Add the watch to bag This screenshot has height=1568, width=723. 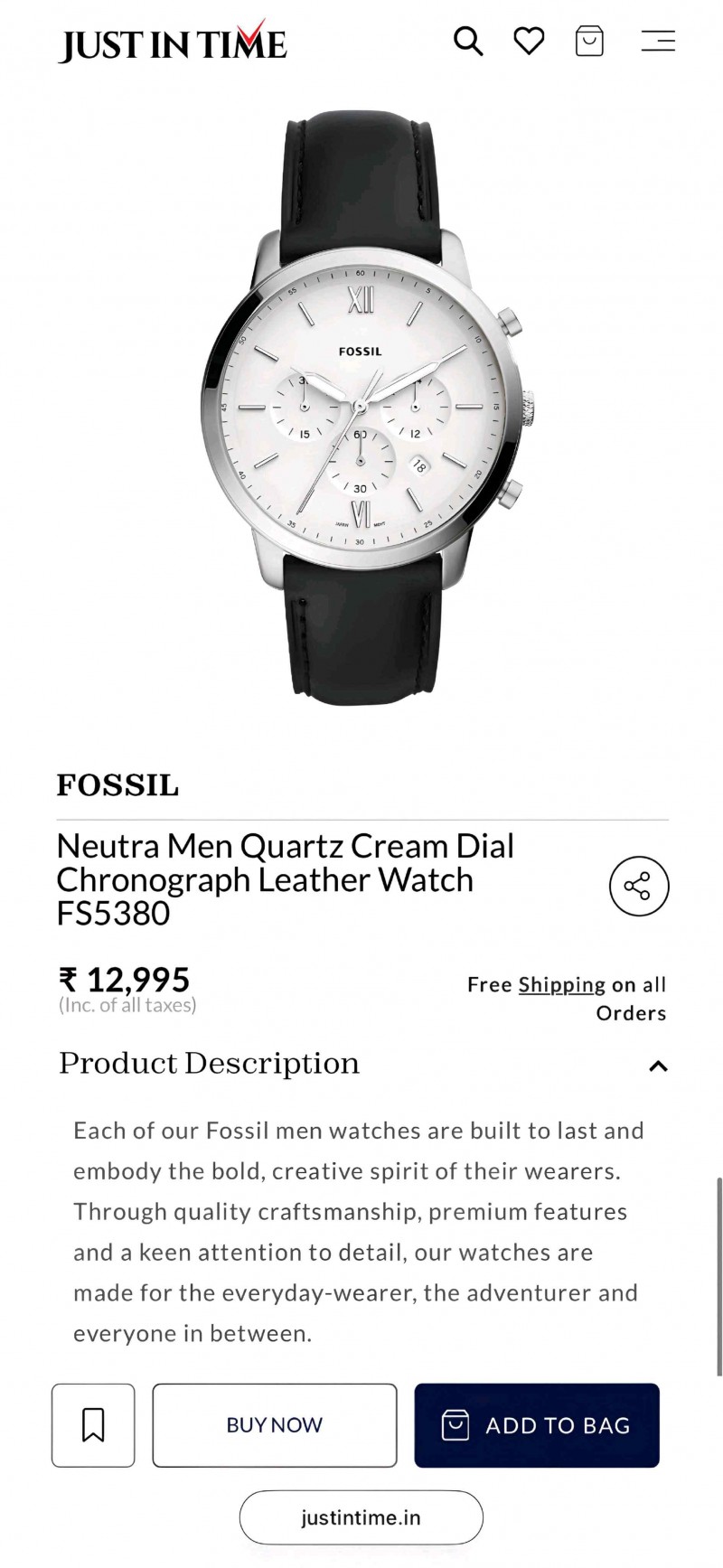pos(537,1425)
